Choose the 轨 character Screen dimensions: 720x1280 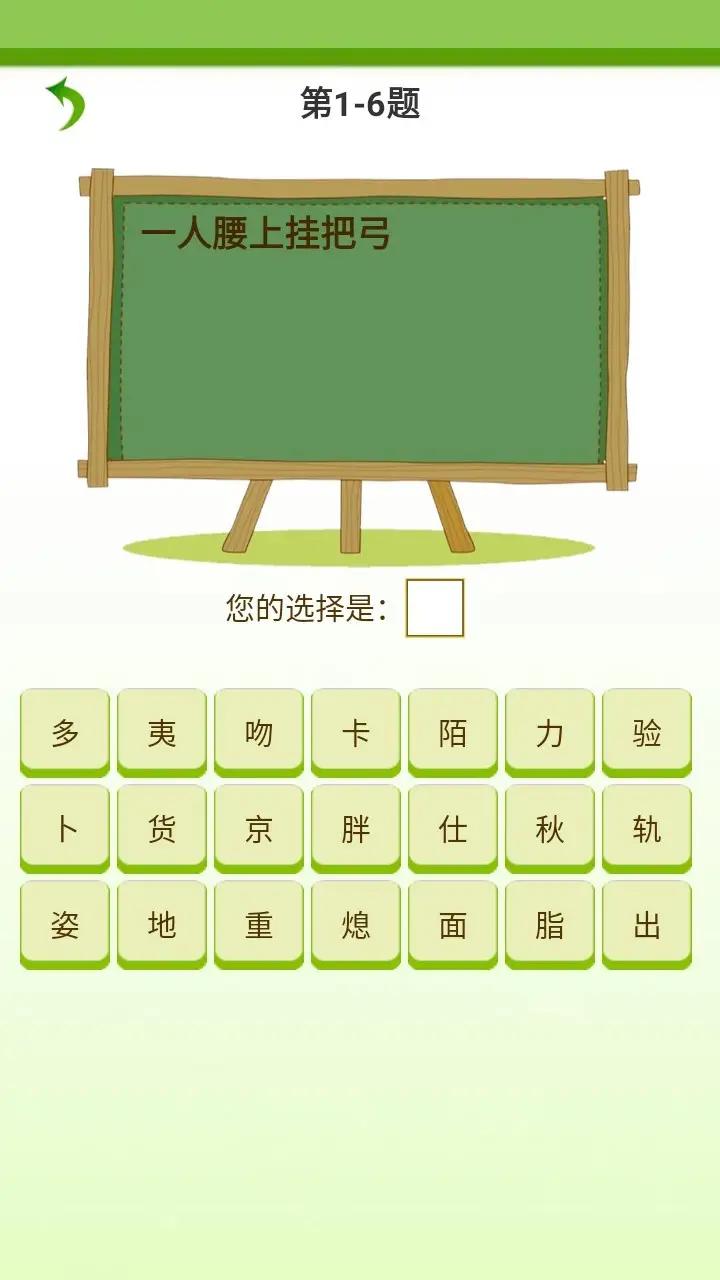[646, 829]
